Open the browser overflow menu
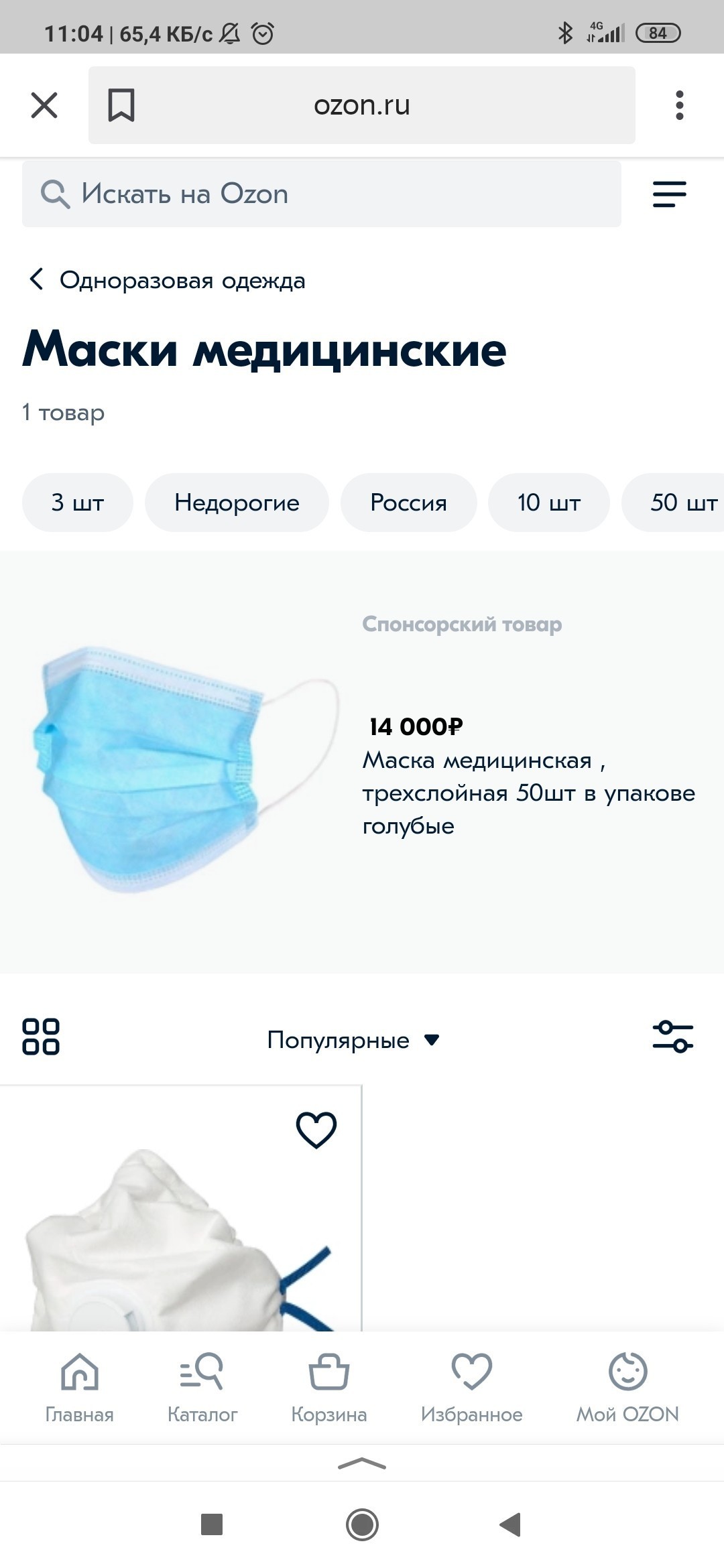724x1568 pixels. (x=679, y=105)
